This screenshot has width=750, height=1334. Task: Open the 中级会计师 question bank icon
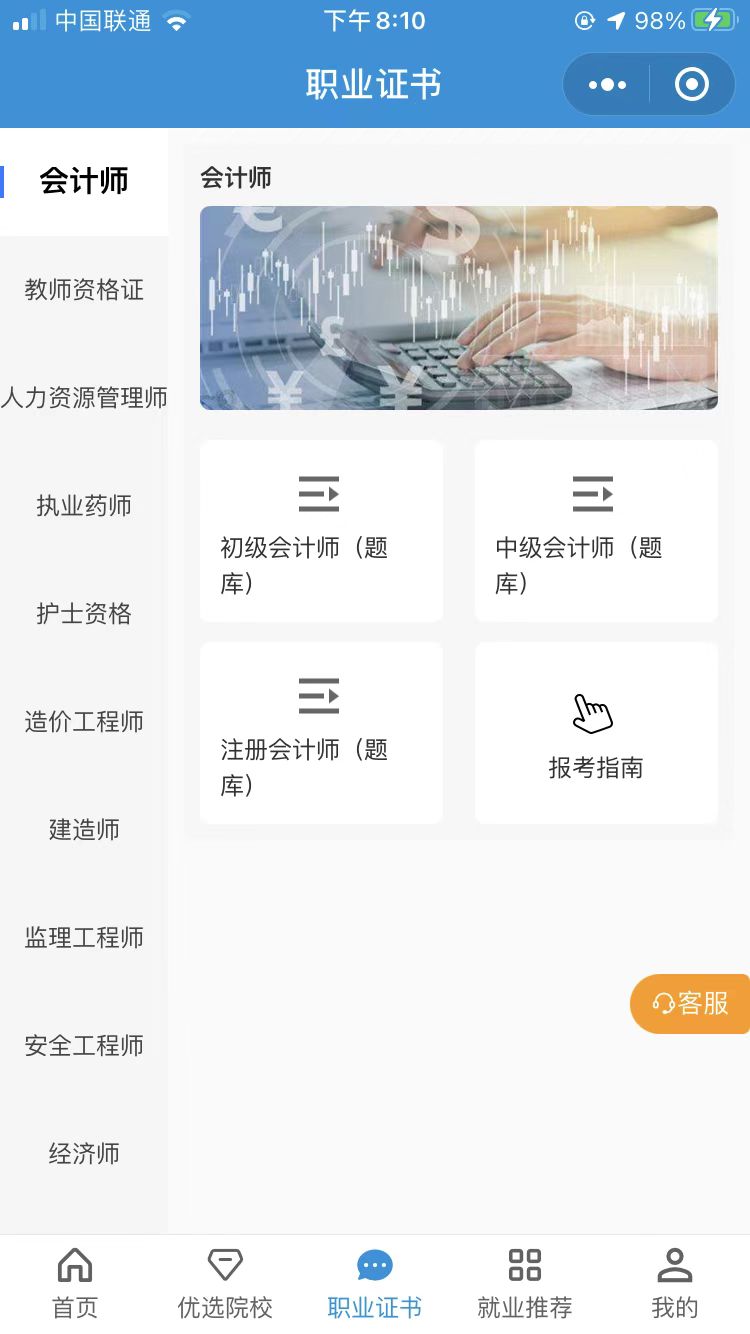coord(595,494)
